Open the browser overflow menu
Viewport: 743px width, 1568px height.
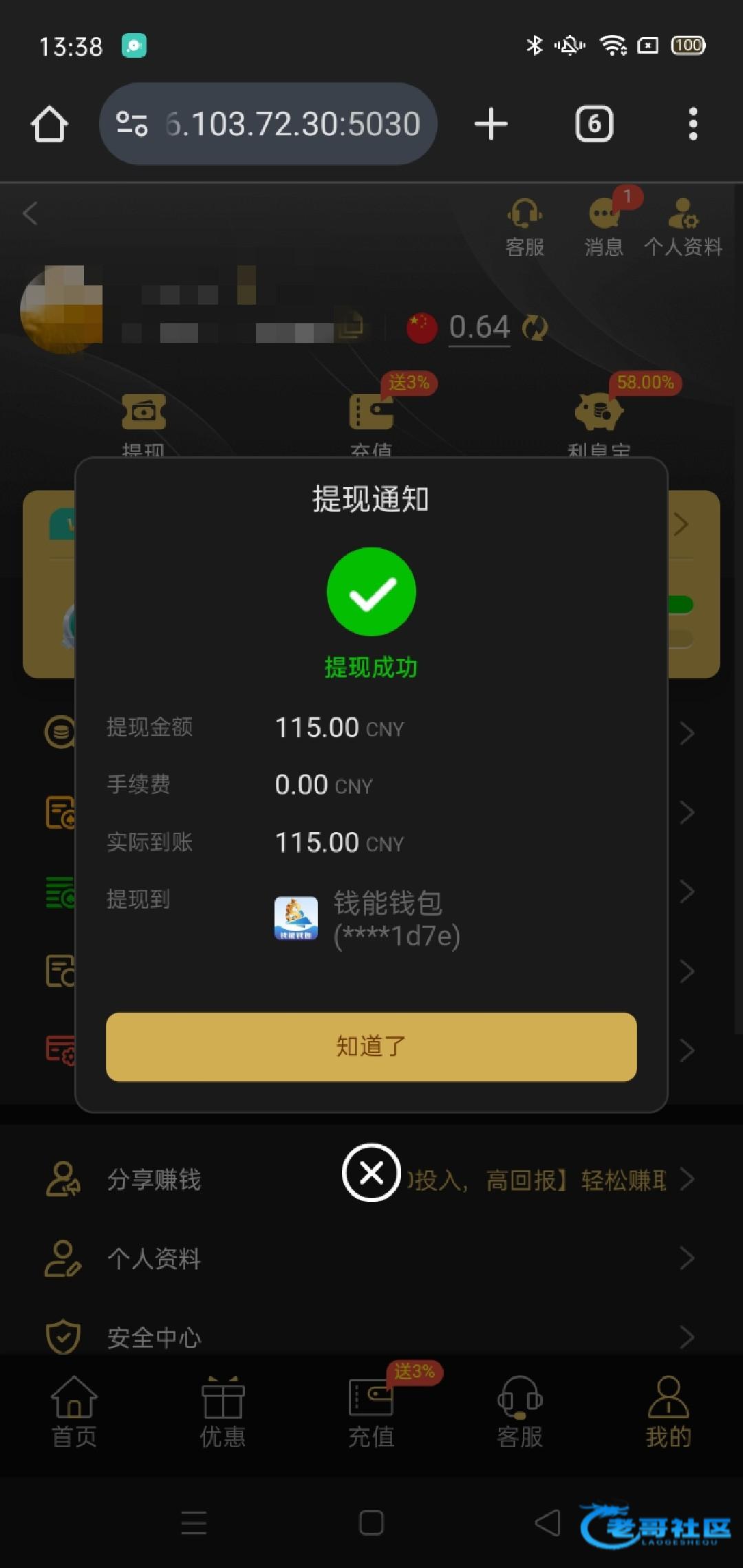pyautogui.click(x=693, y=124)
